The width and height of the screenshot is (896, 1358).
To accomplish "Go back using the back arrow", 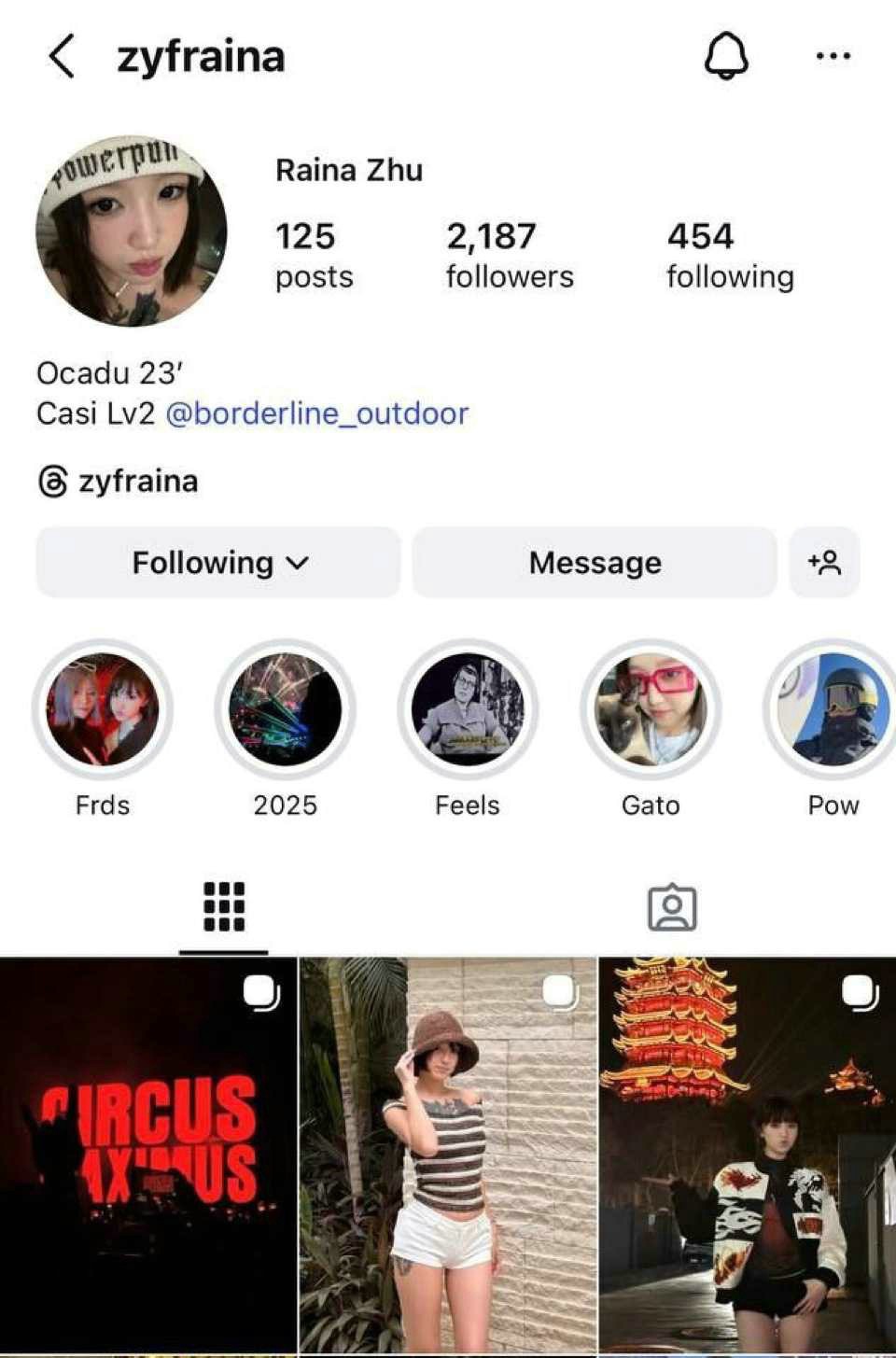I will pyautogui.click(x=62, y=56).
